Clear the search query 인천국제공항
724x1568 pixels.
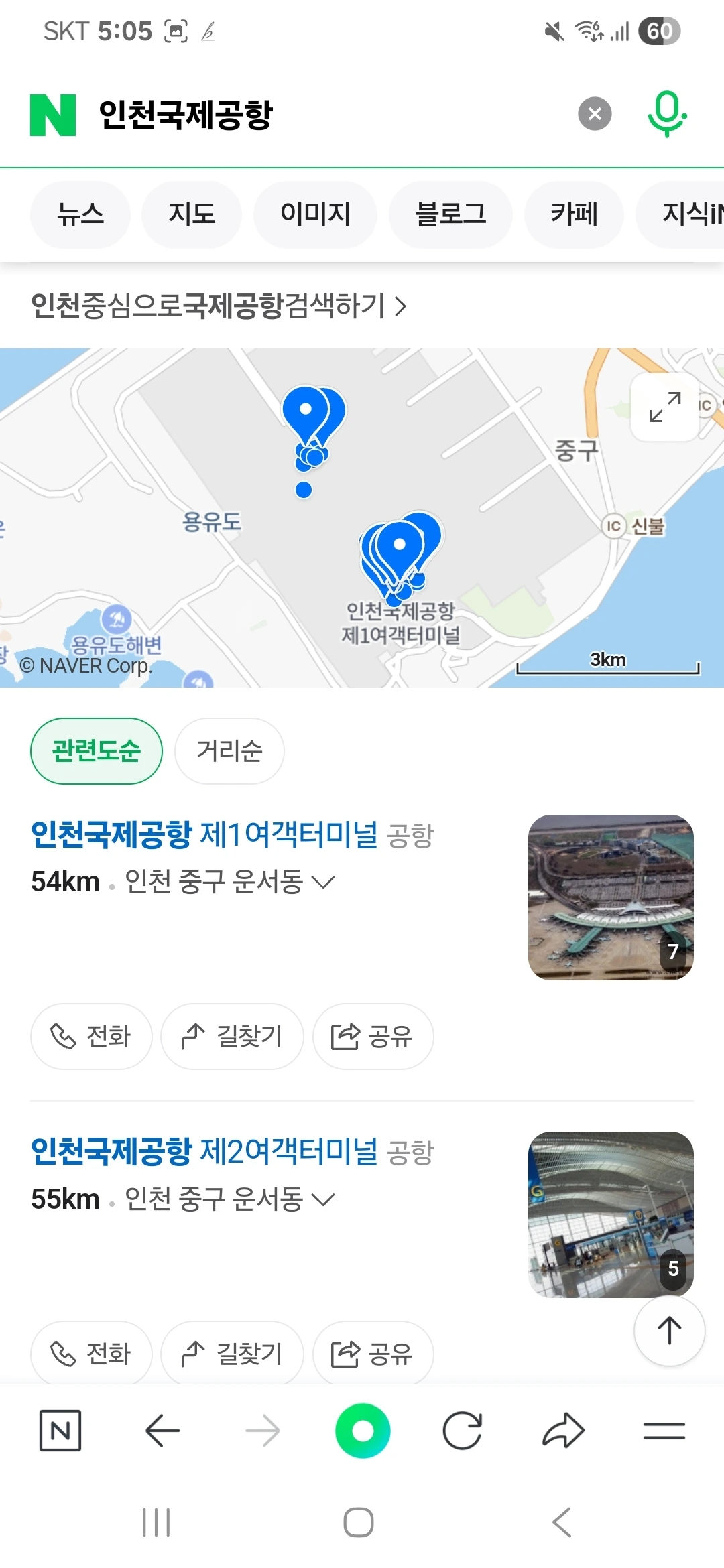(595, 114)
